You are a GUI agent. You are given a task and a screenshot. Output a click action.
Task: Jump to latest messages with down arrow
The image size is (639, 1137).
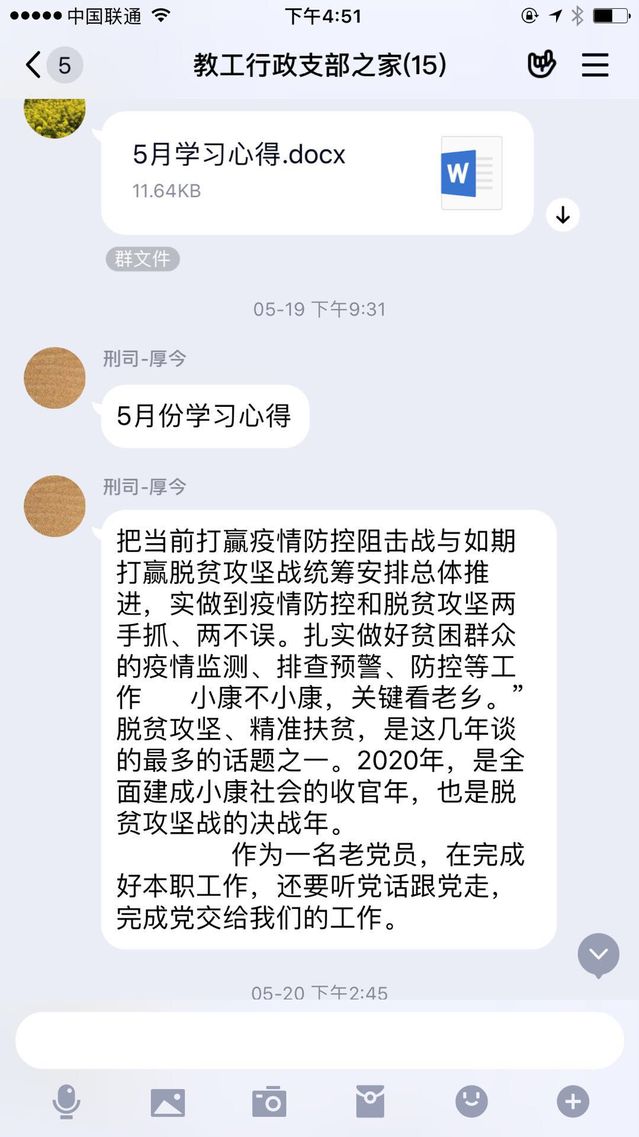coord(598,955)
